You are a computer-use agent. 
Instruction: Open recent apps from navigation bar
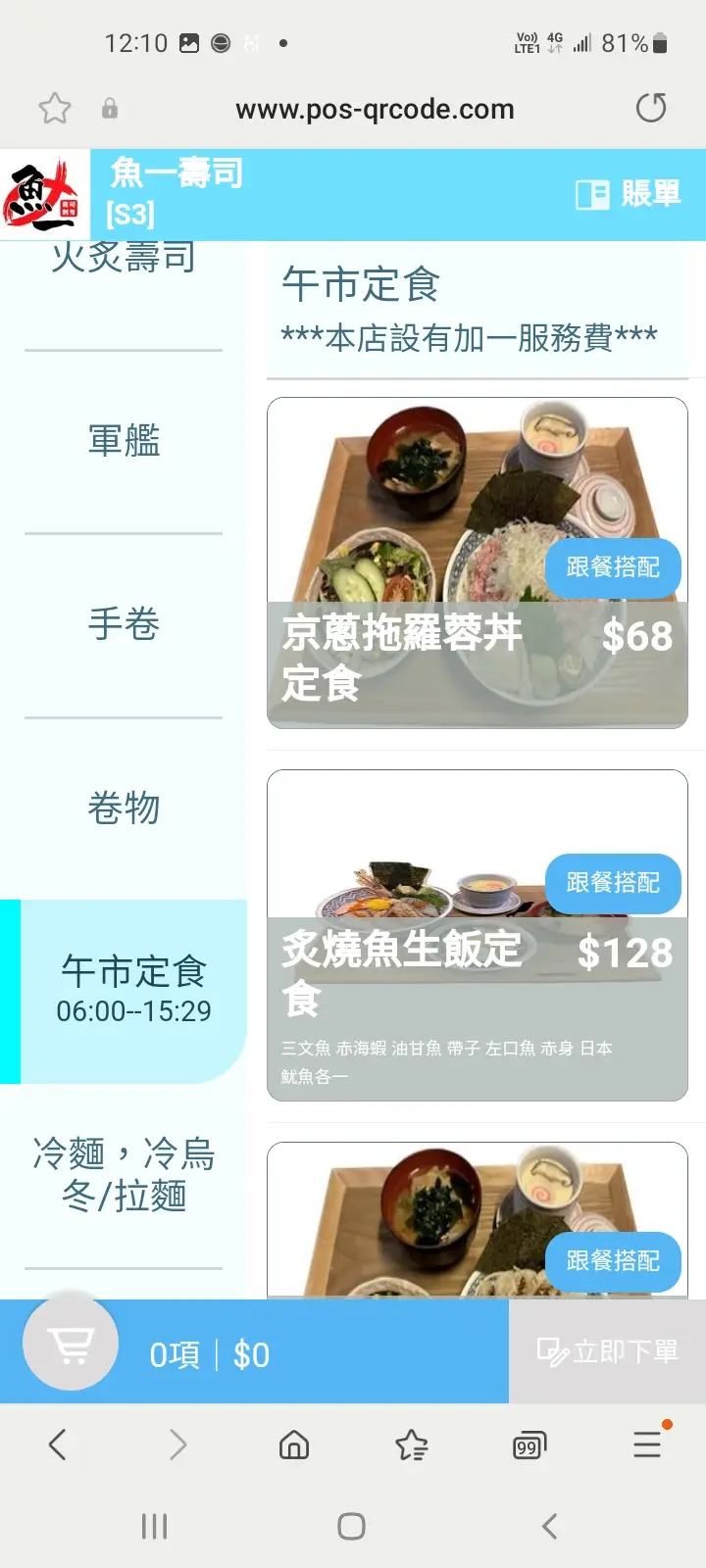tap(155, 1526)
